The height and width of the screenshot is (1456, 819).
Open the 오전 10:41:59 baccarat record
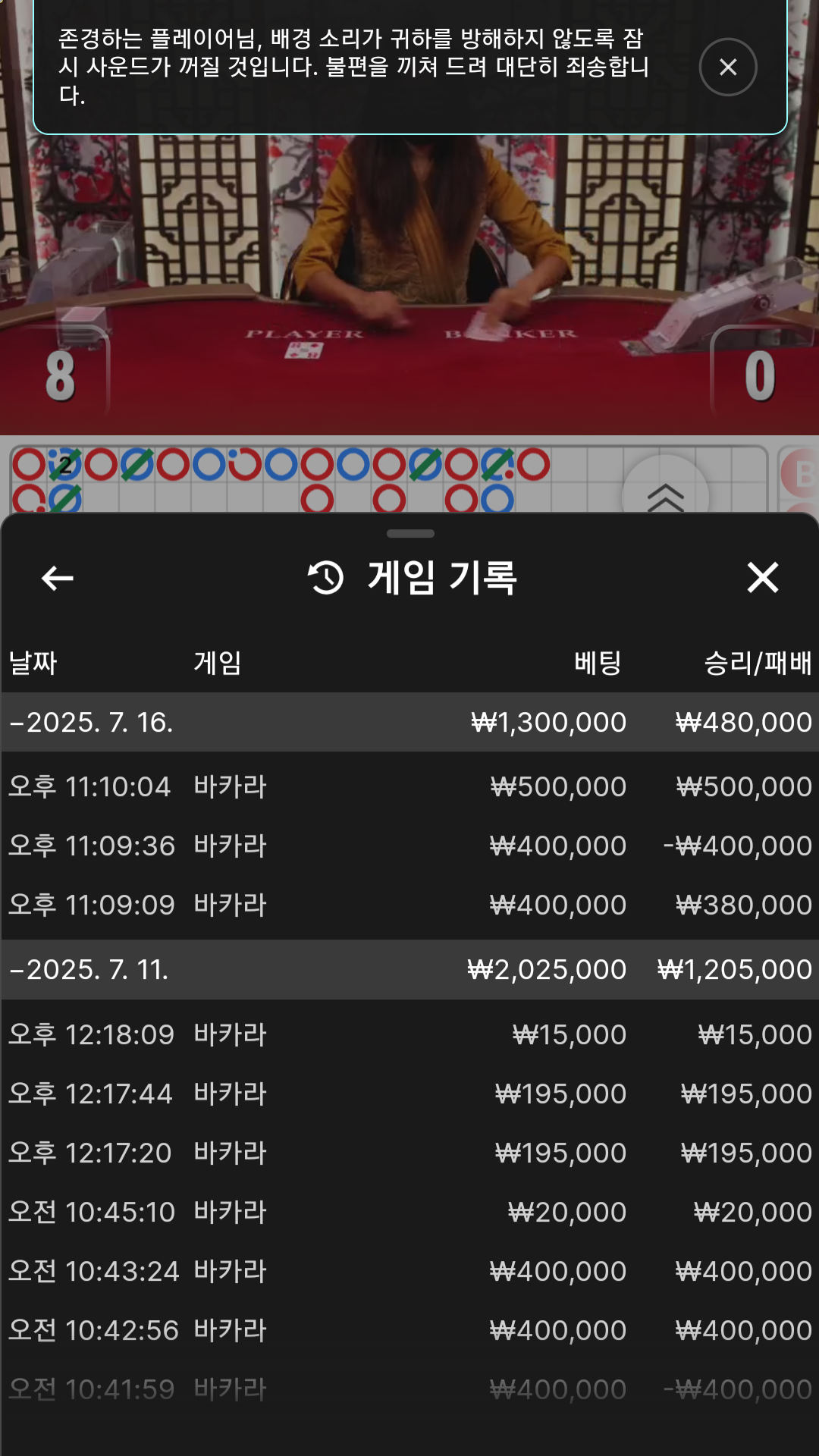(409, 1389)
